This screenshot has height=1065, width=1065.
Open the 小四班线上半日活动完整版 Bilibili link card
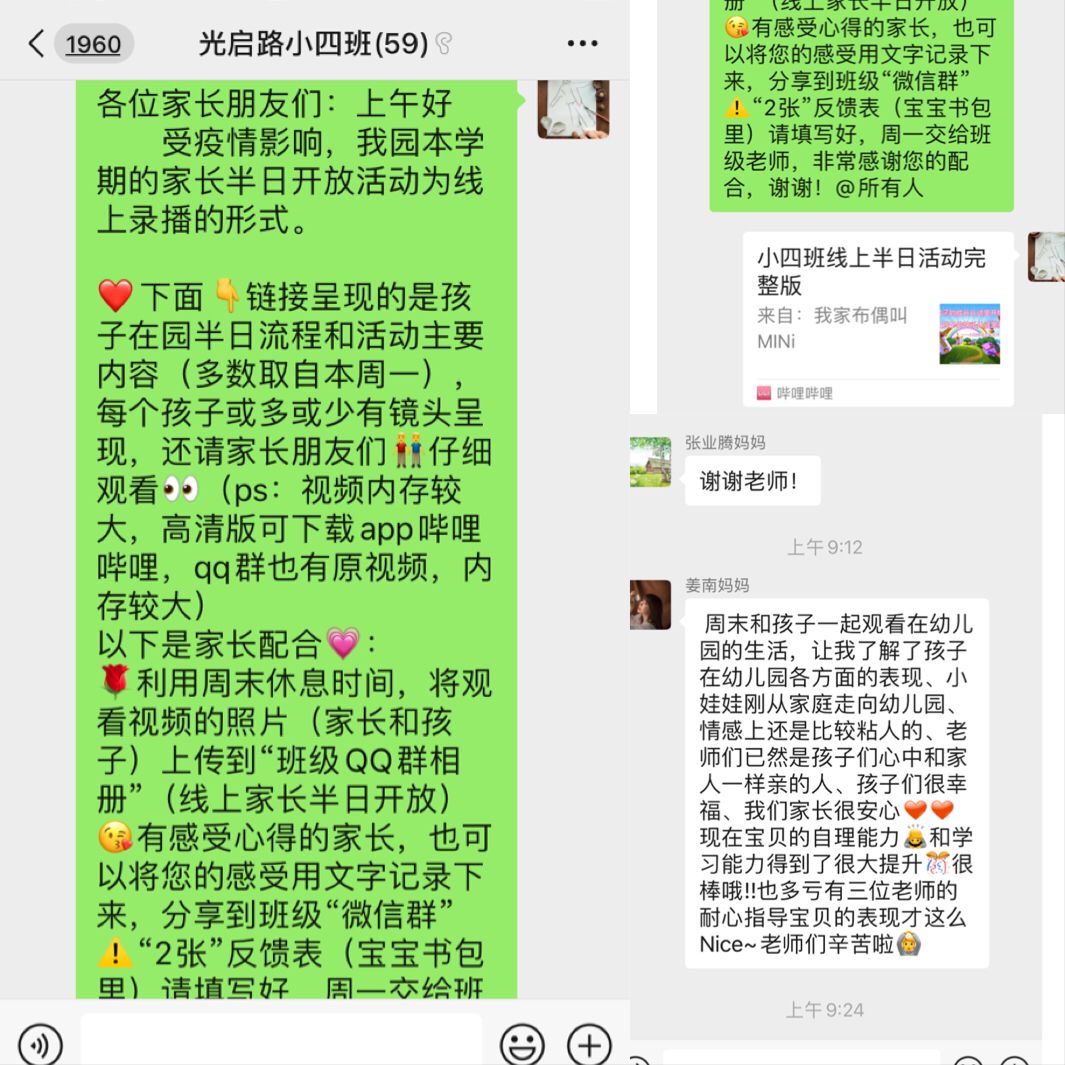click(877, 318)
